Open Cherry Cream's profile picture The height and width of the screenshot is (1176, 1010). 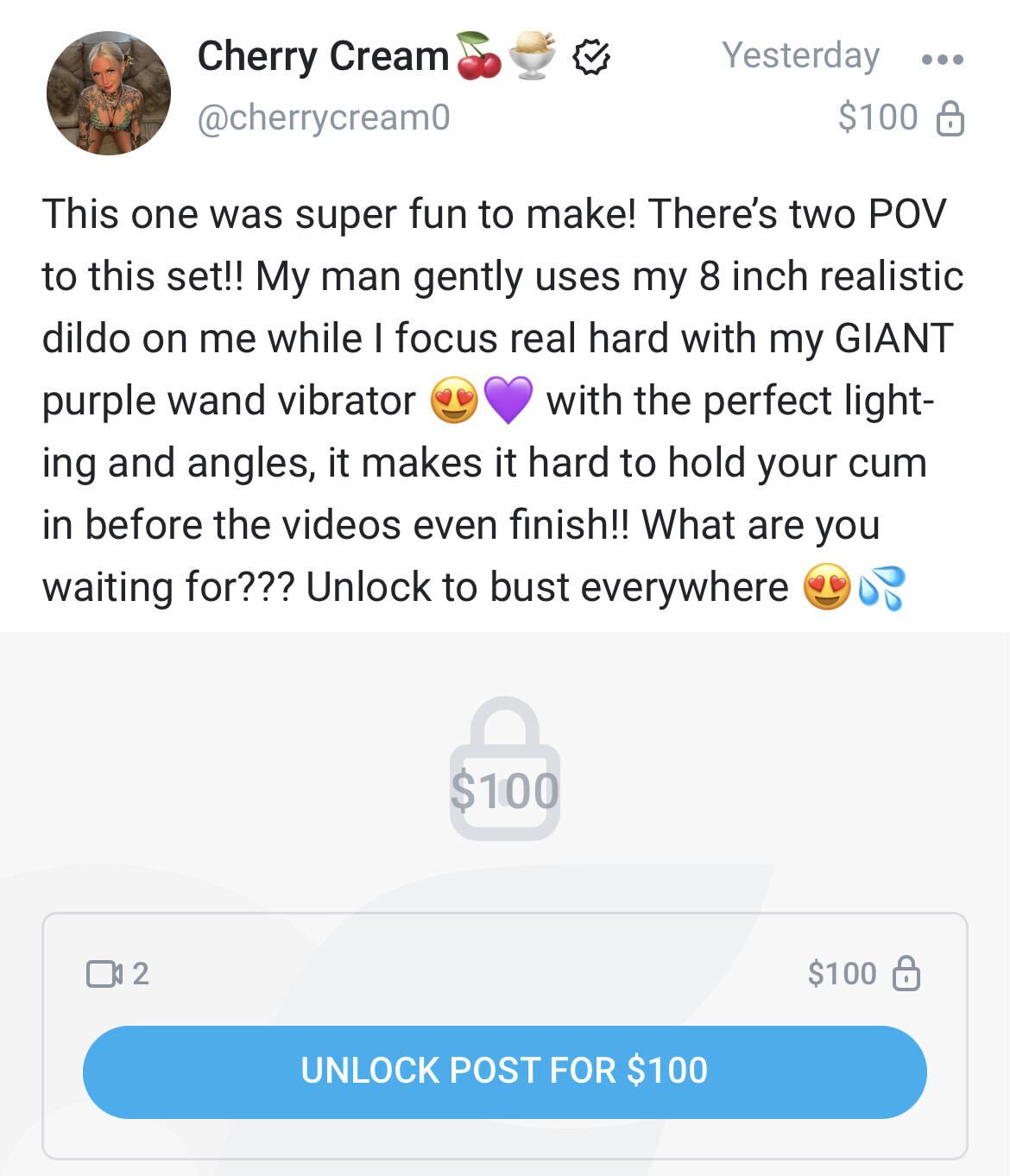[x=109, y=93]
